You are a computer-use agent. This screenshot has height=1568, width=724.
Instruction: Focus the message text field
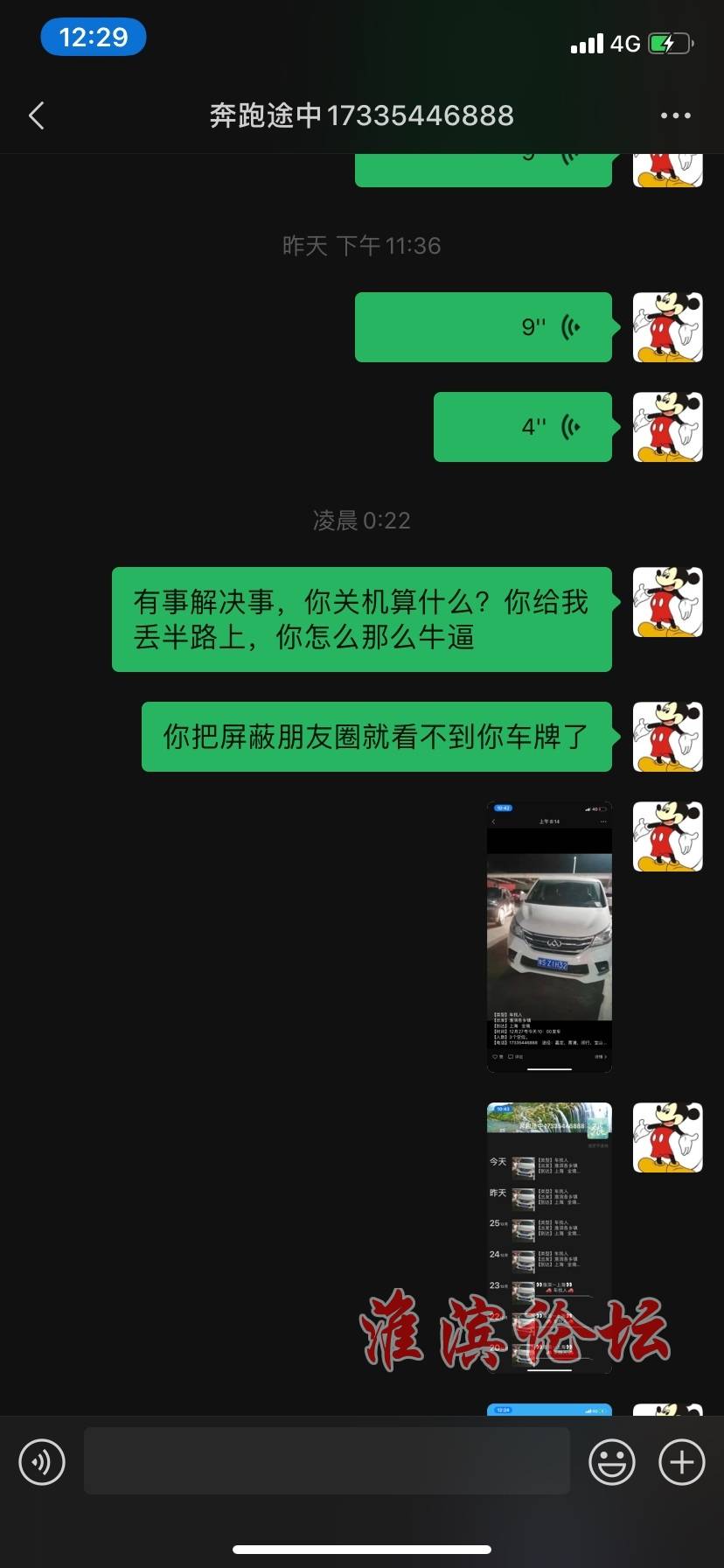(x=326, y=1461)
